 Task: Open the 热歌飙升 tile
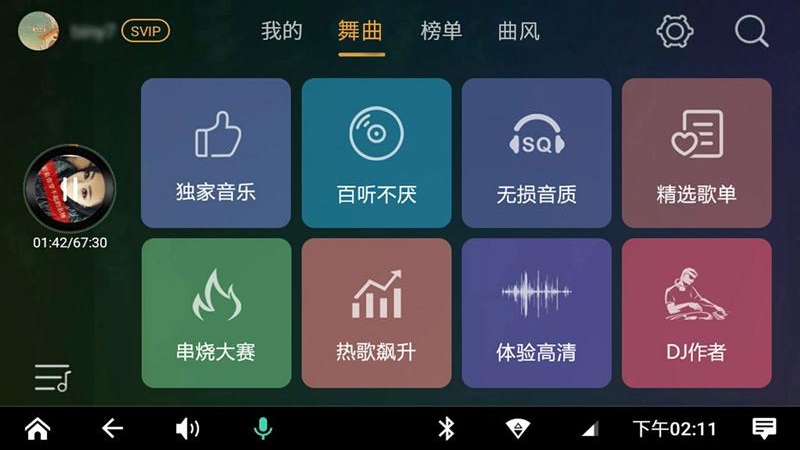coord(376,313)
